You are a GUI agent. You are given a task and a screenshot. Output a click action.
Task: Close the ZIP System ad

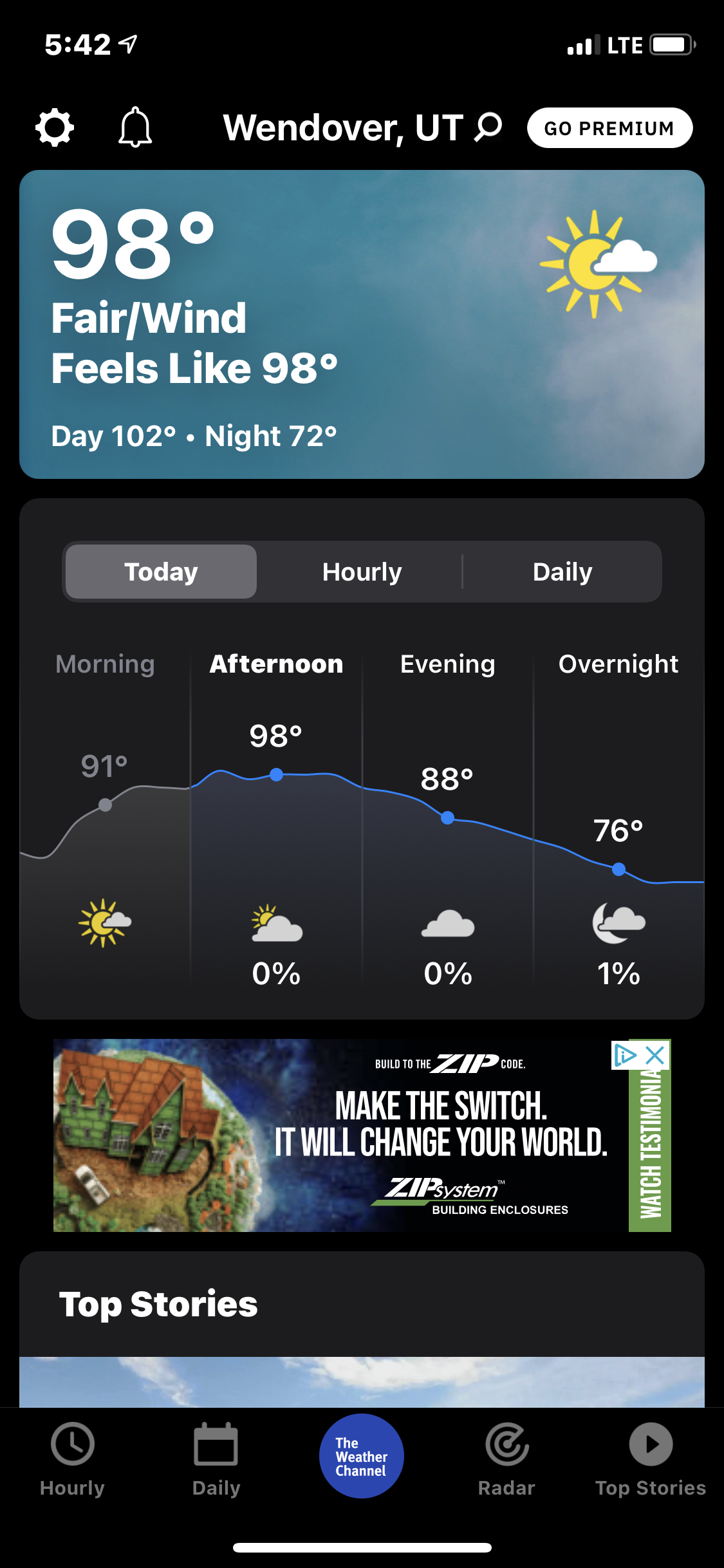tap(655, 1055)
